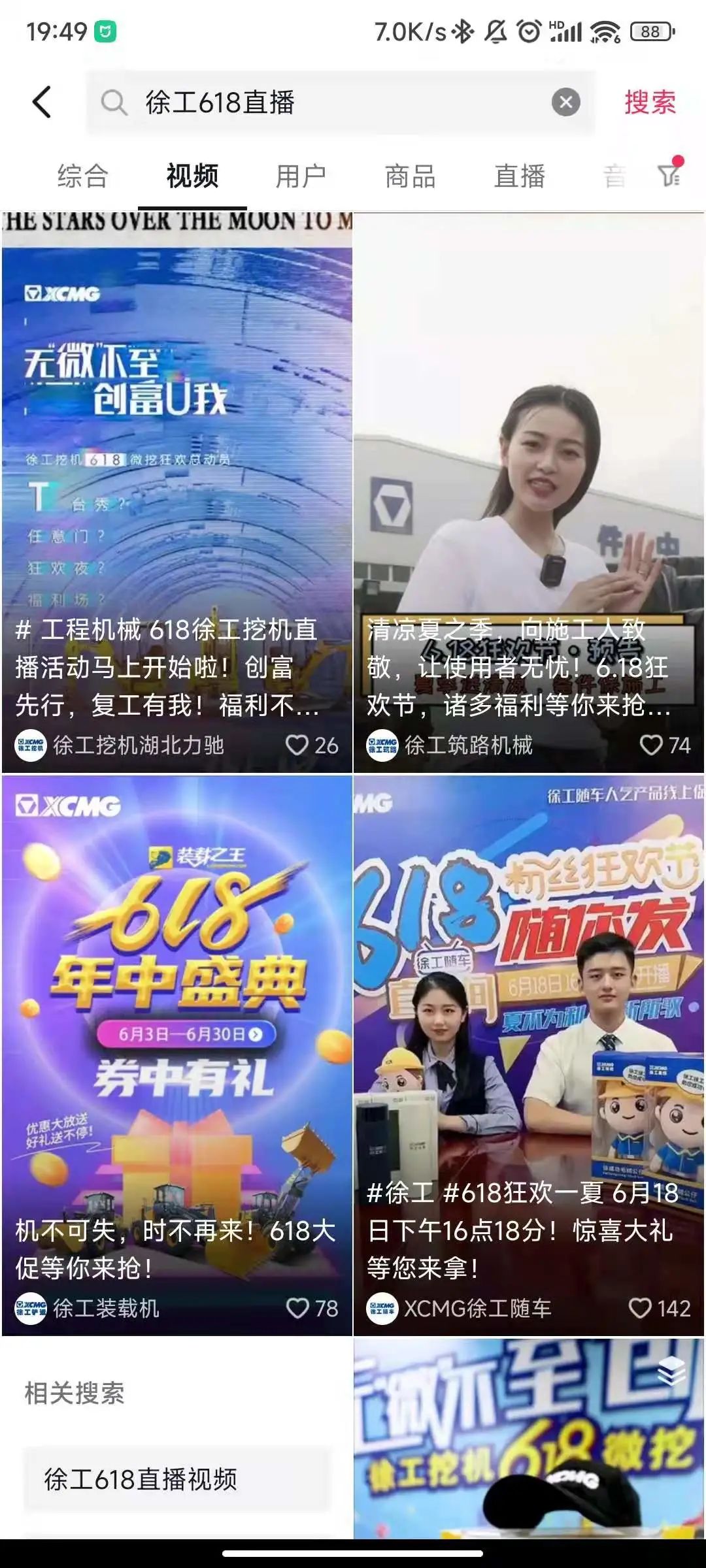The height and width of the screenshot is (1568, 706).
Task: Open the 徐工挖机湖北力驰 video
Action: (176, 457)
